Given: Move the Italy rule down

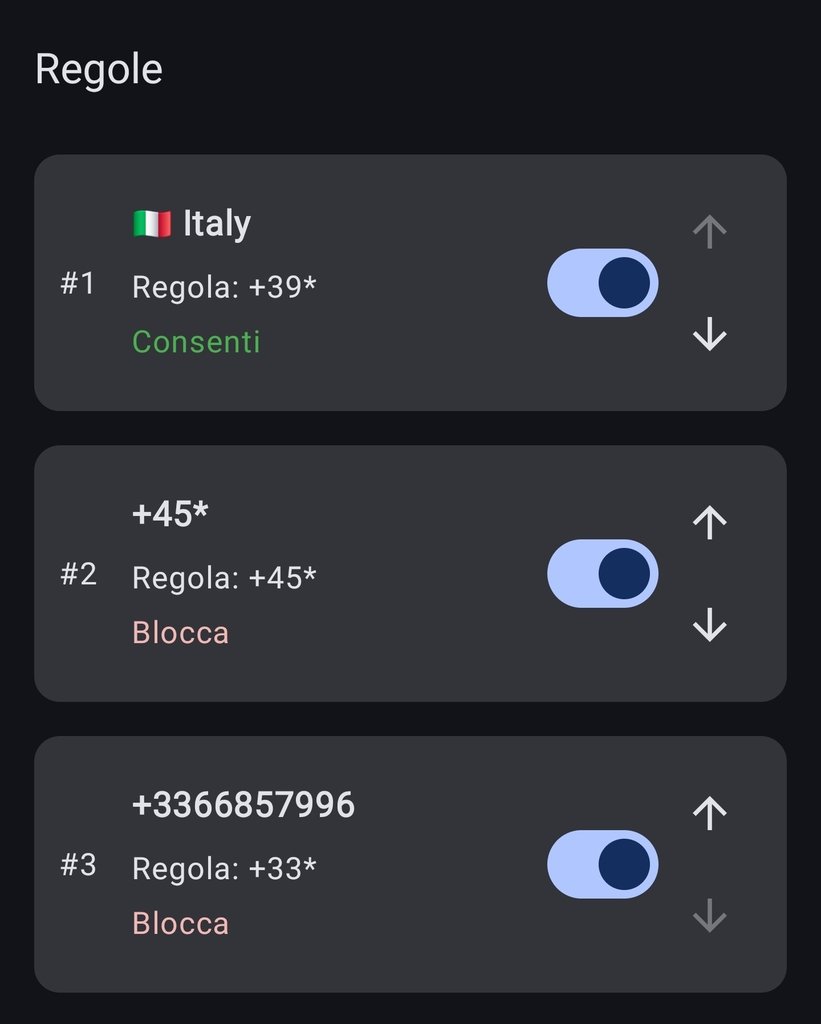Looking at the screenshot, I should [709, 335].
